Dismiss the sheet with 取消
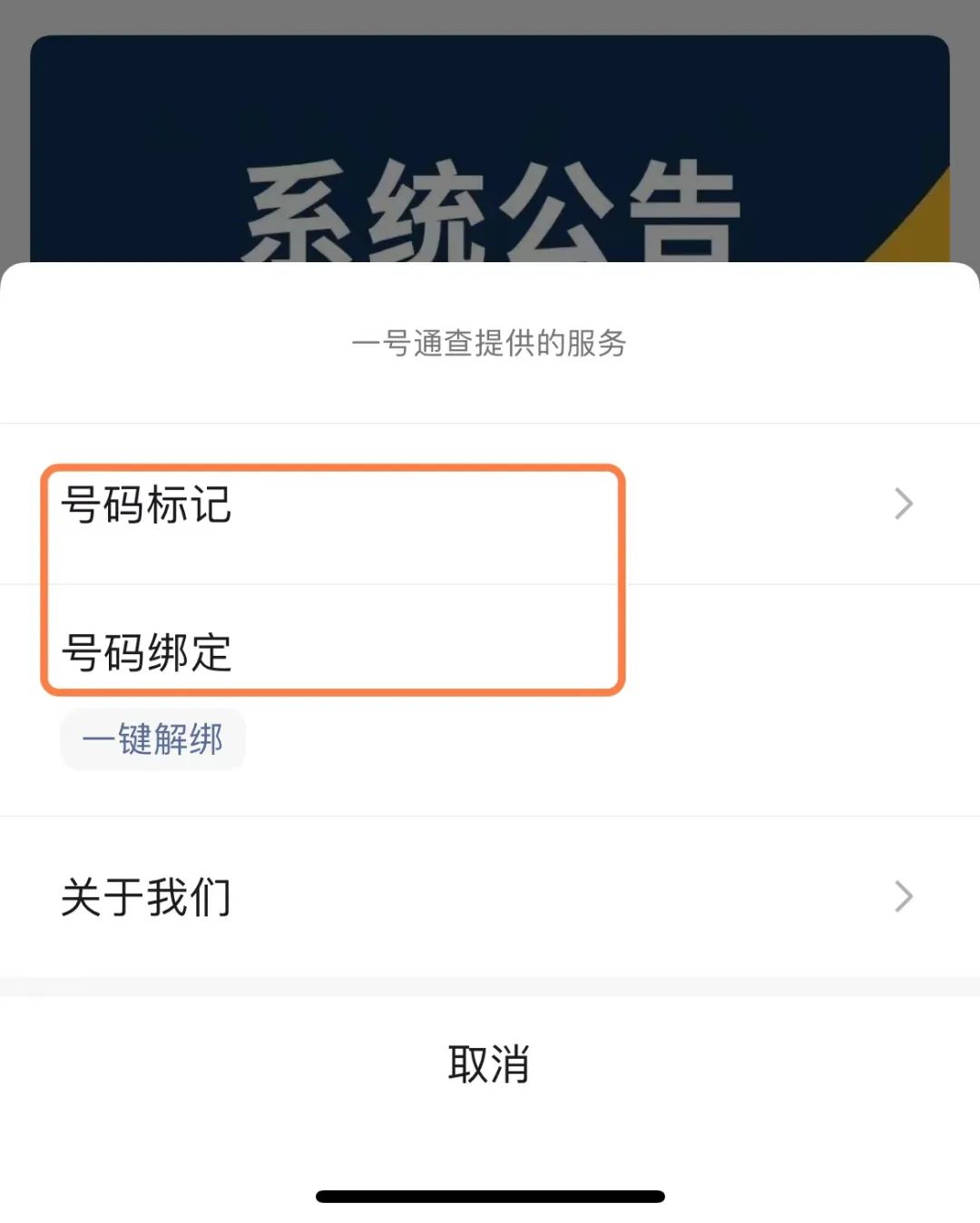 pos(490,1063)
